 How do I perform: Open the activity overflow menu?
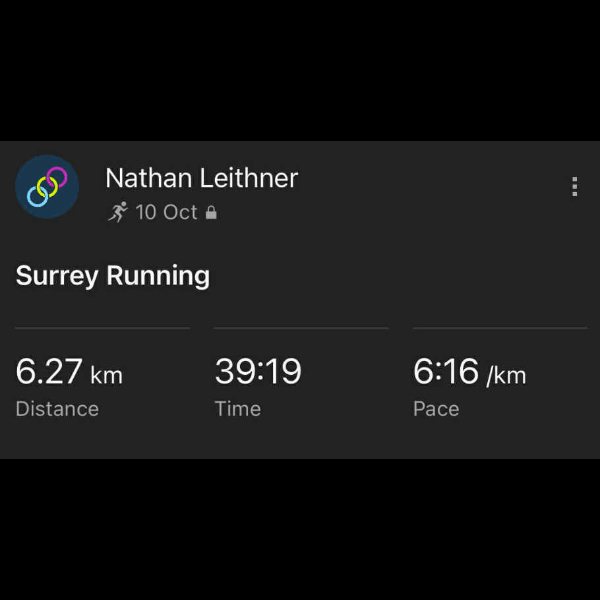(x=574, y=187)
